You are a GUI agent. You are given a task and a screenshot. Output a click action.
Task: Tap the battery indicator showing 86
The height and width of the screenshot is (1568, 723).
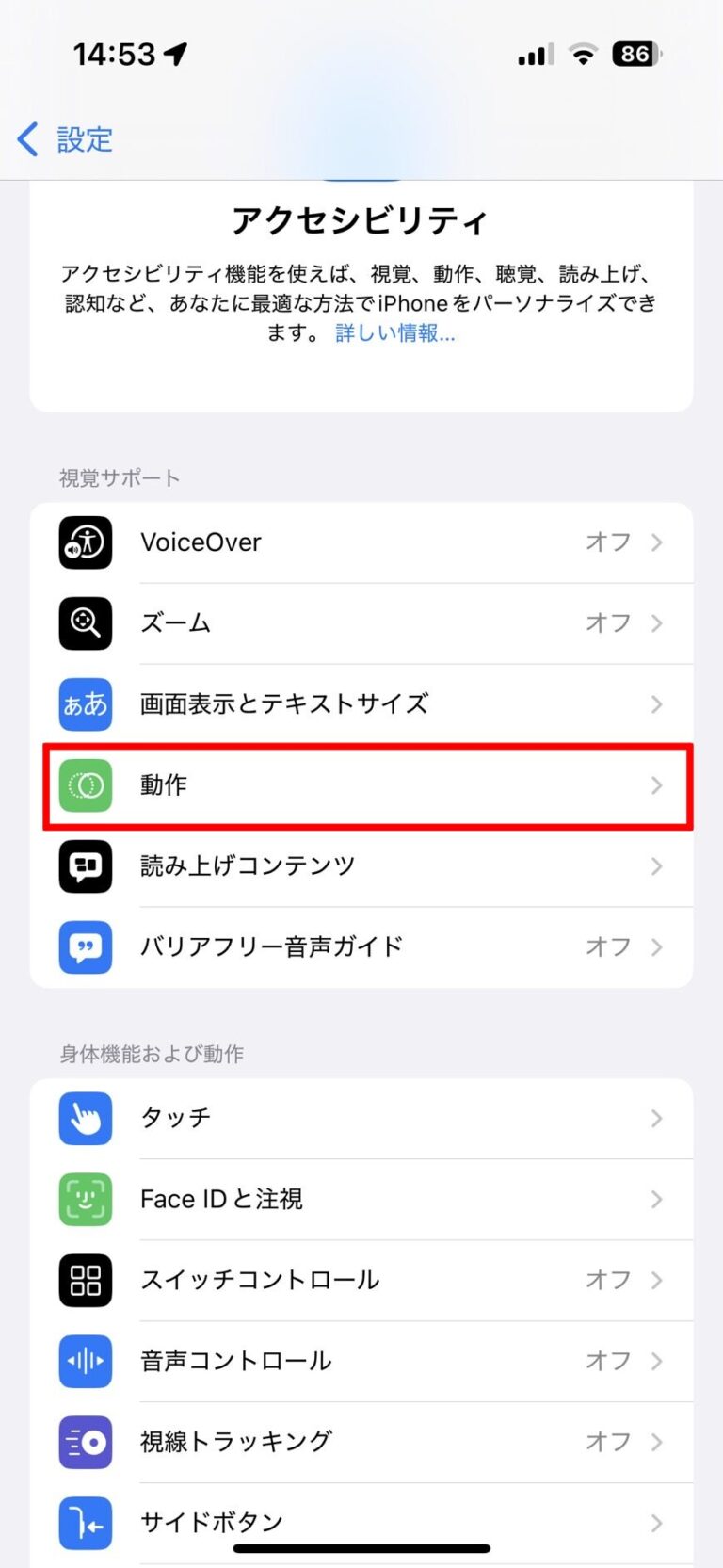[x=634, y=54]
